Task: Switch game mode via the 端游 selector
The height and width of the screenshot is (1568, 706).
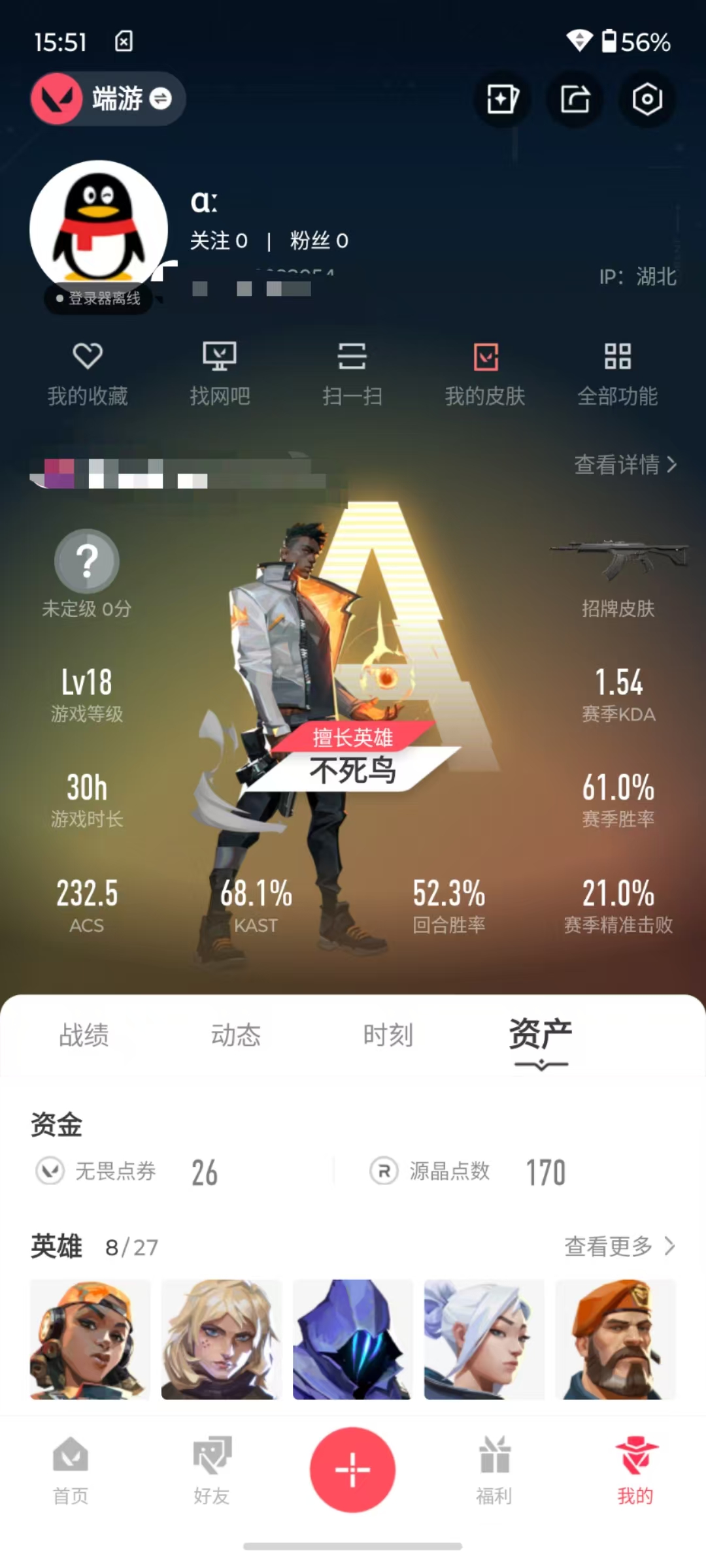Action: coord(108,99)
